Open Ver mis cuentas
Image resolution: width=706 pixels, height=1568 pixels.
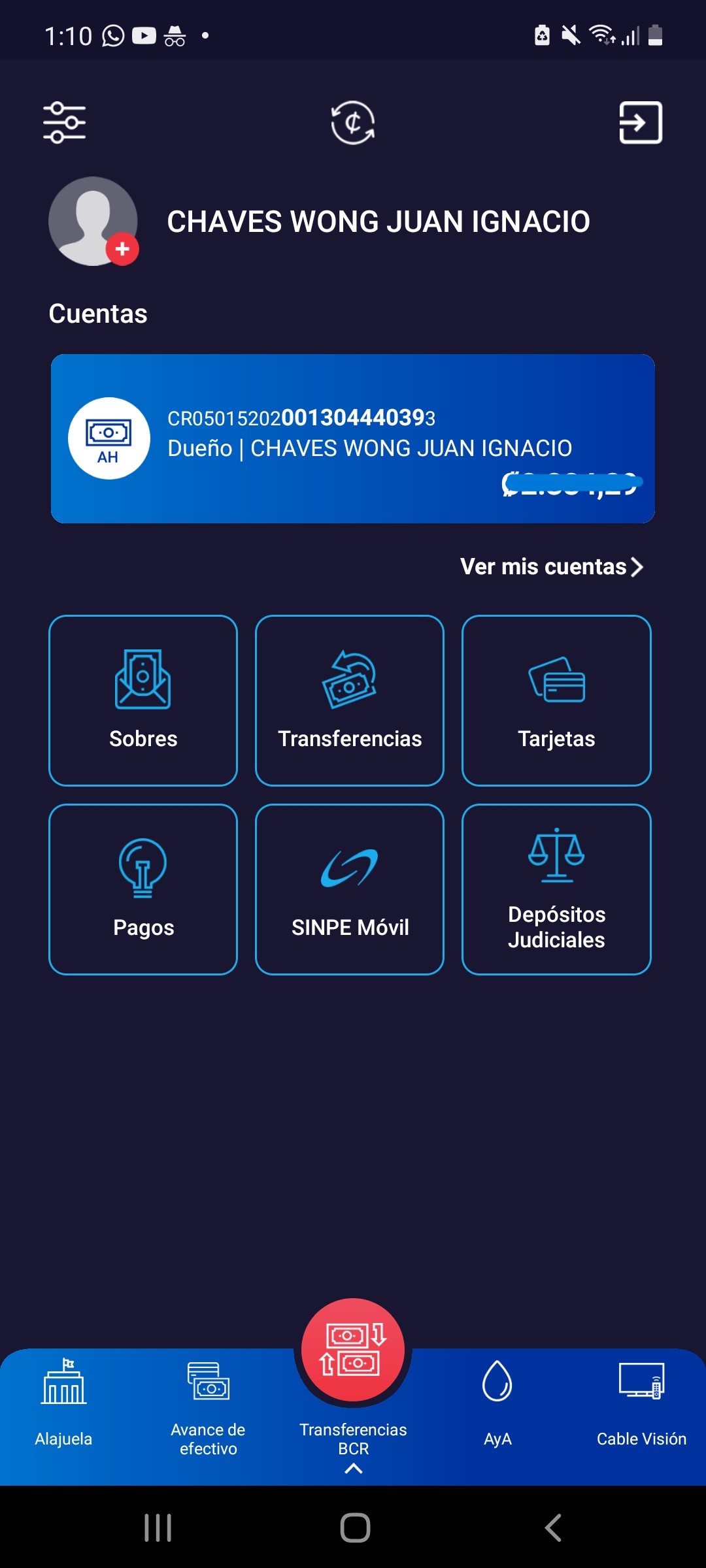552,566
